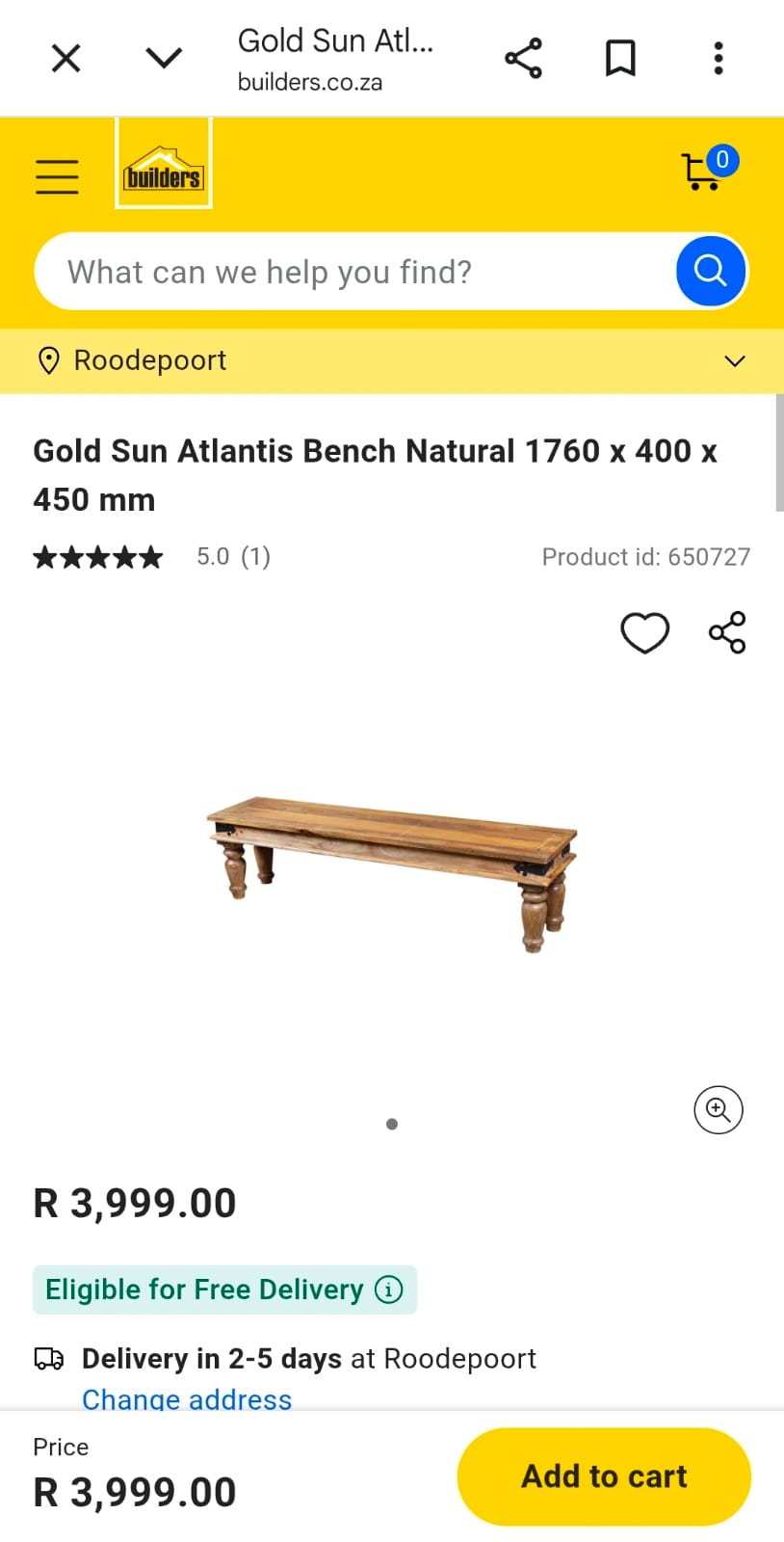
Task: Open the browser overflow menu
Action: (x=718, y=59)
